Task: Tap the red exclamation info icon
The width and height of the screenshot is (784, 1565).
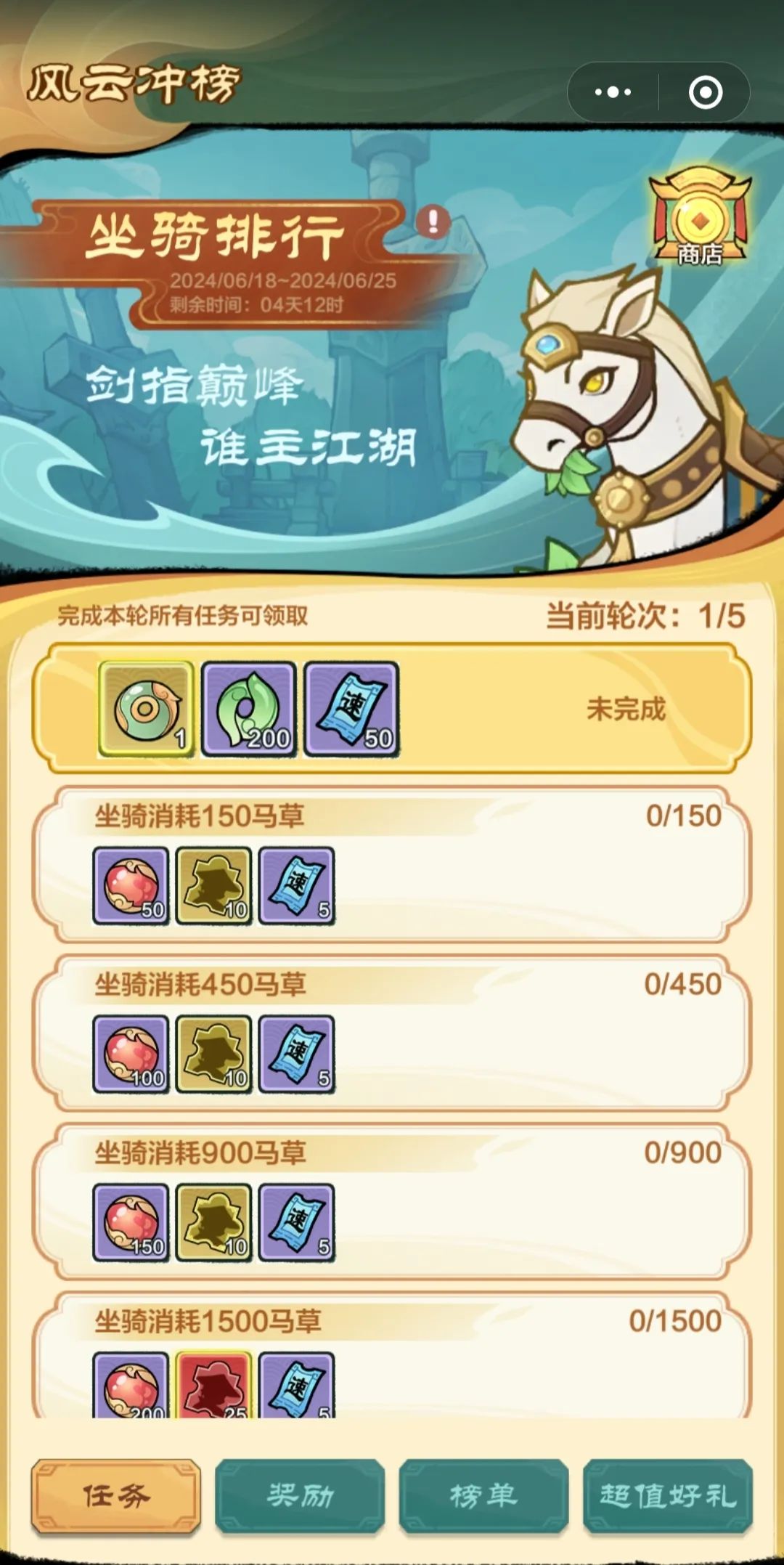Action: click(x=433, y=221)
